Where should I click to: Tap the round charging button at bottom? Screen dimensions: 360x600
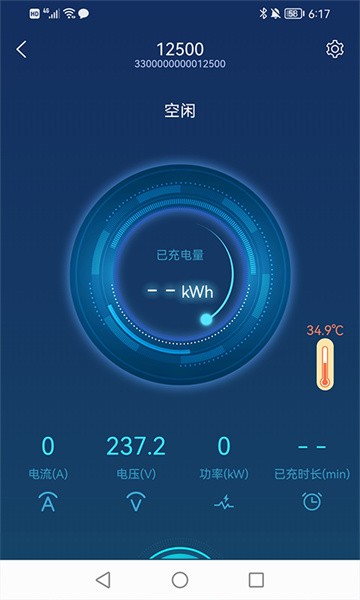pyautogui.click(x=180, y=553)
